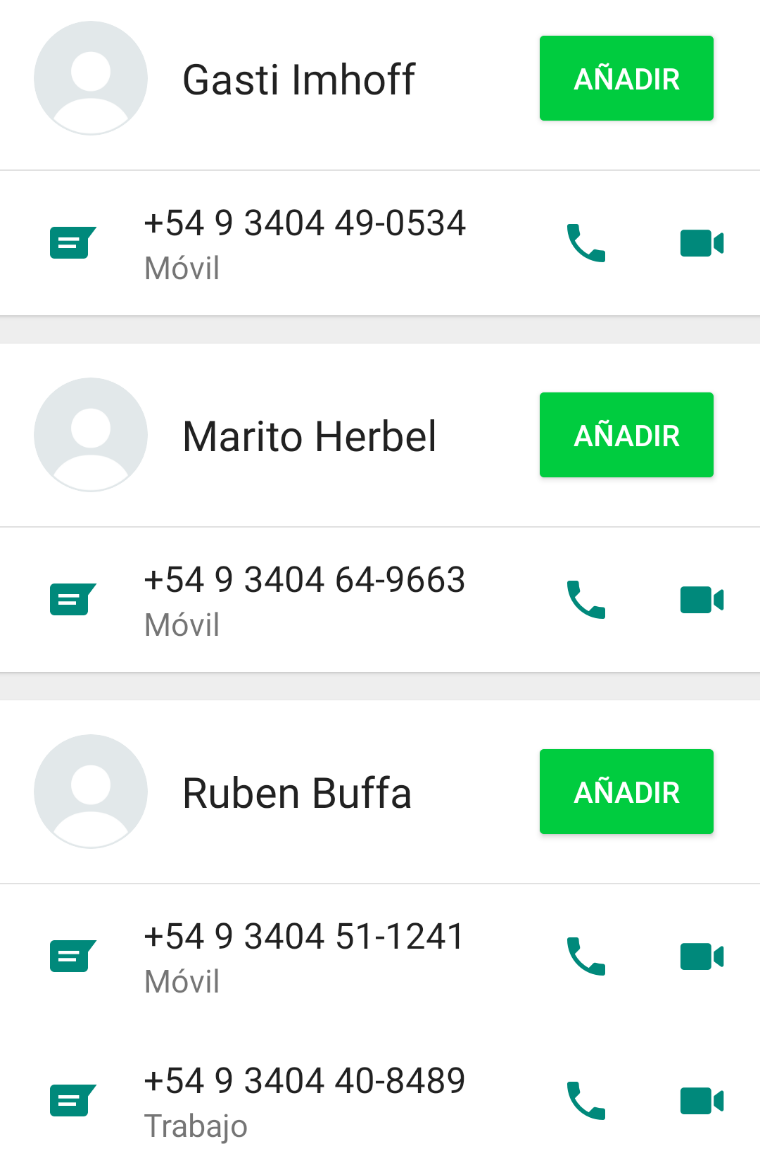The image size is (760, 1168).
Task: Call Ruben Buffa's work number
Action: tap(586, 1100)
